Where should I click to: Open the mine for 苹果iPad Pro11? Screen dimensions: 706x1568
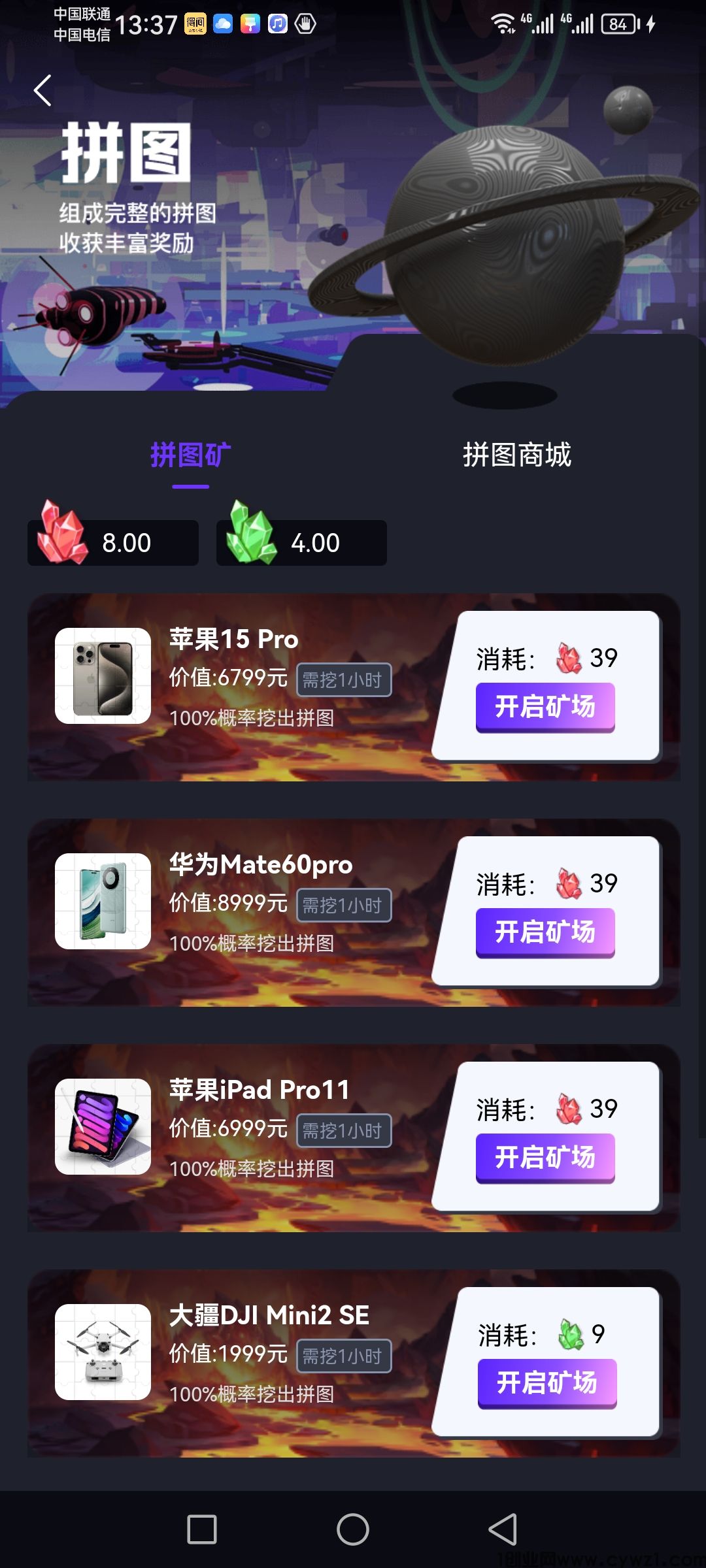click(x=545, y=1158)
